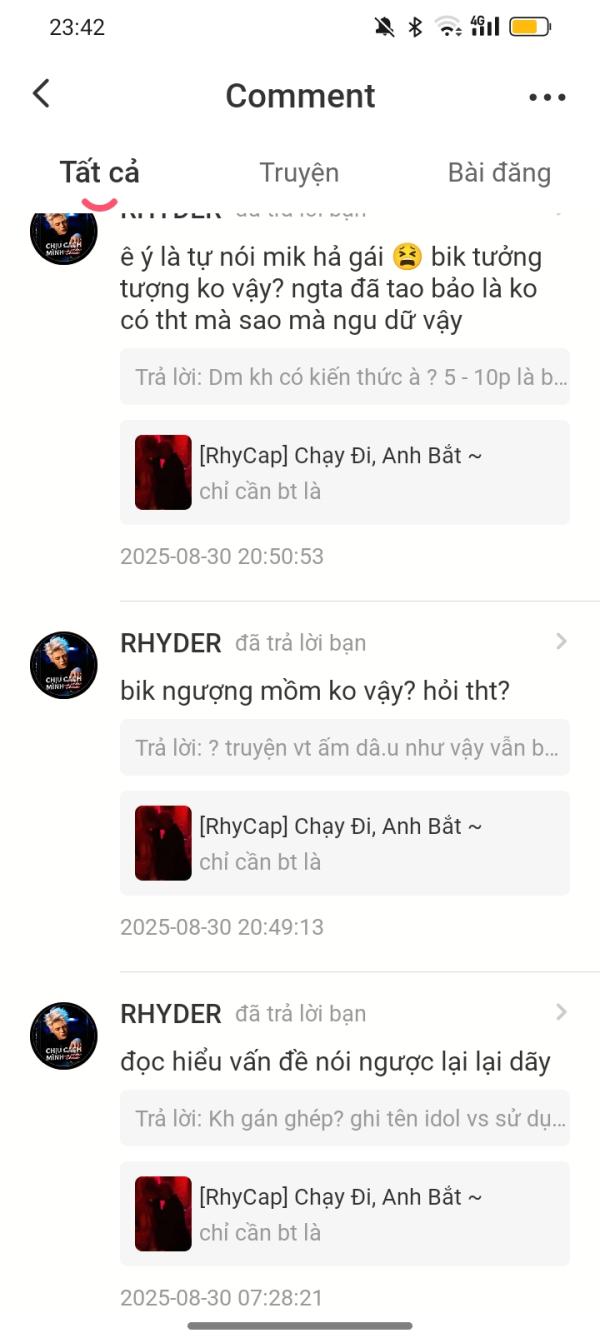Open story card dated 2025-08-30 20:50:53
This screenshot has width=600, height=1343.
pos(345,472)
